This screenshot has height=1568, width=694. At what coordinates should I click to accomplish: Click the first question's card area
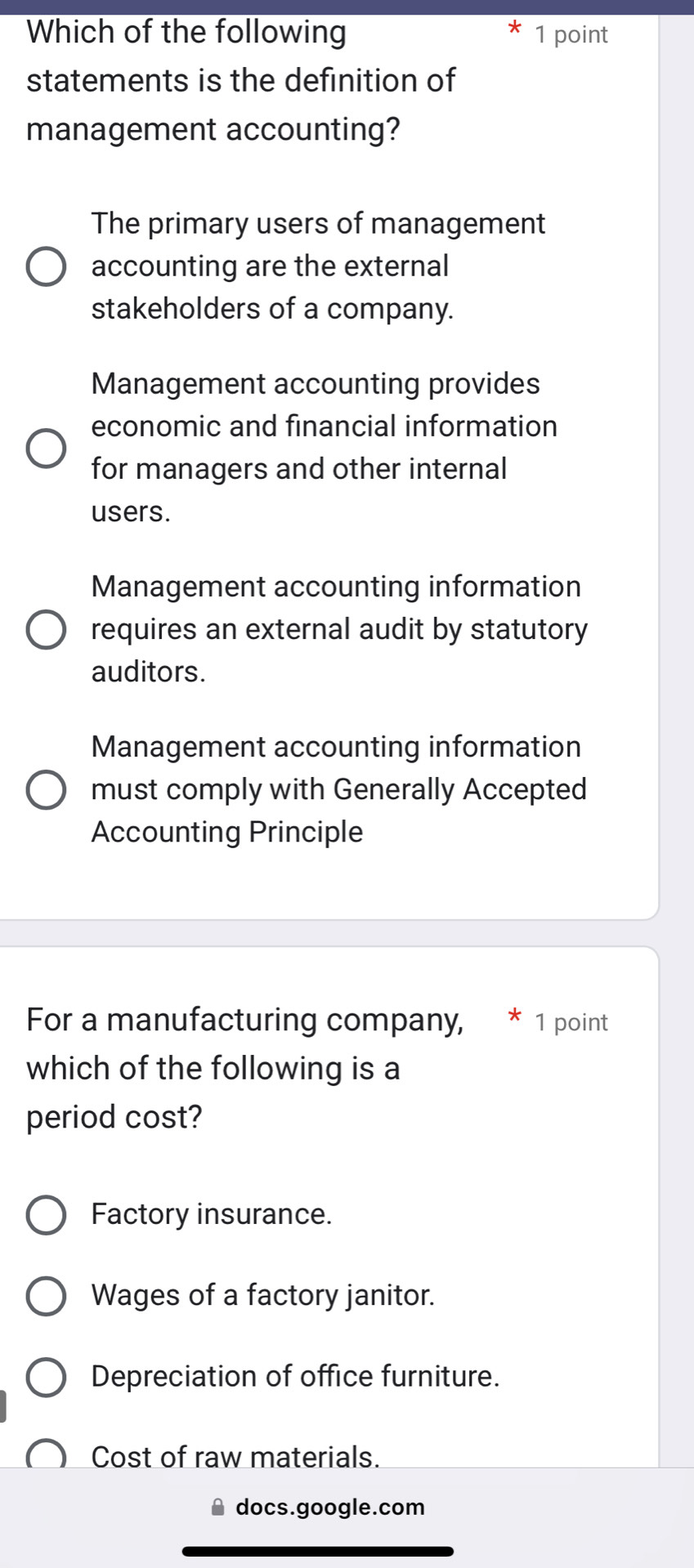click(327, 490)
